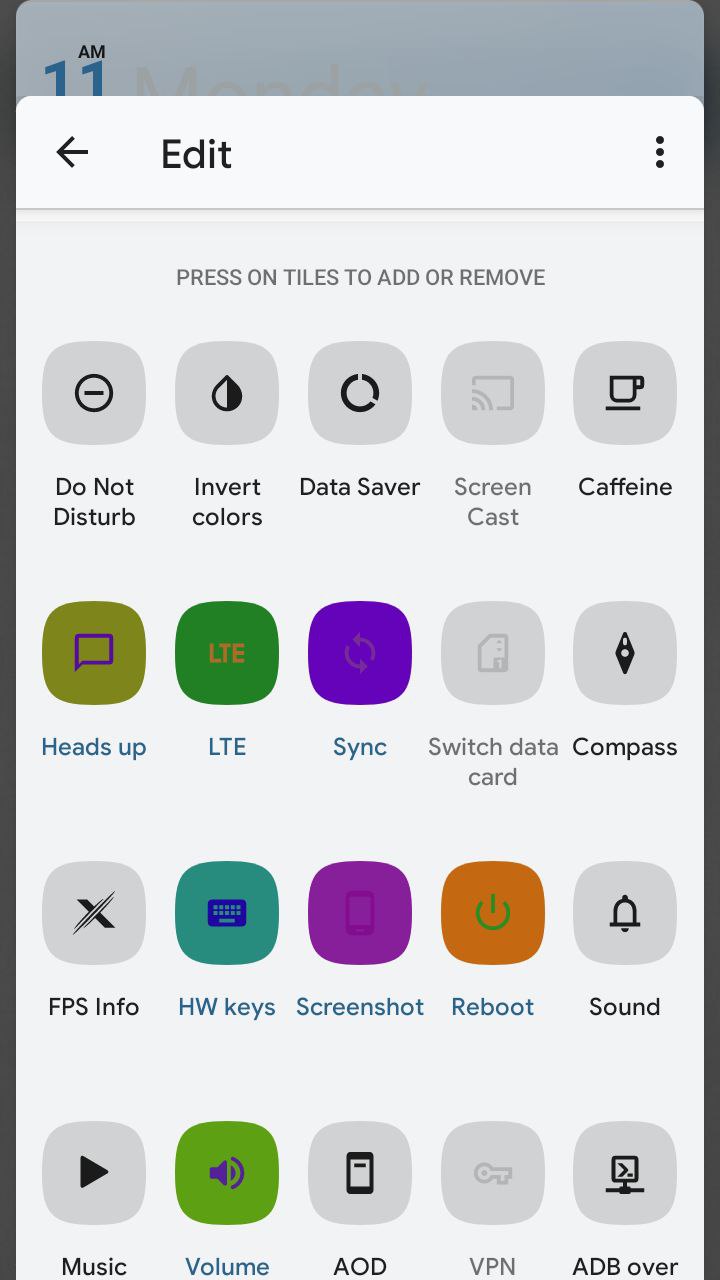Select the FPS Info tile
The width and height of the screenshot is (720, 1280).
94,913
